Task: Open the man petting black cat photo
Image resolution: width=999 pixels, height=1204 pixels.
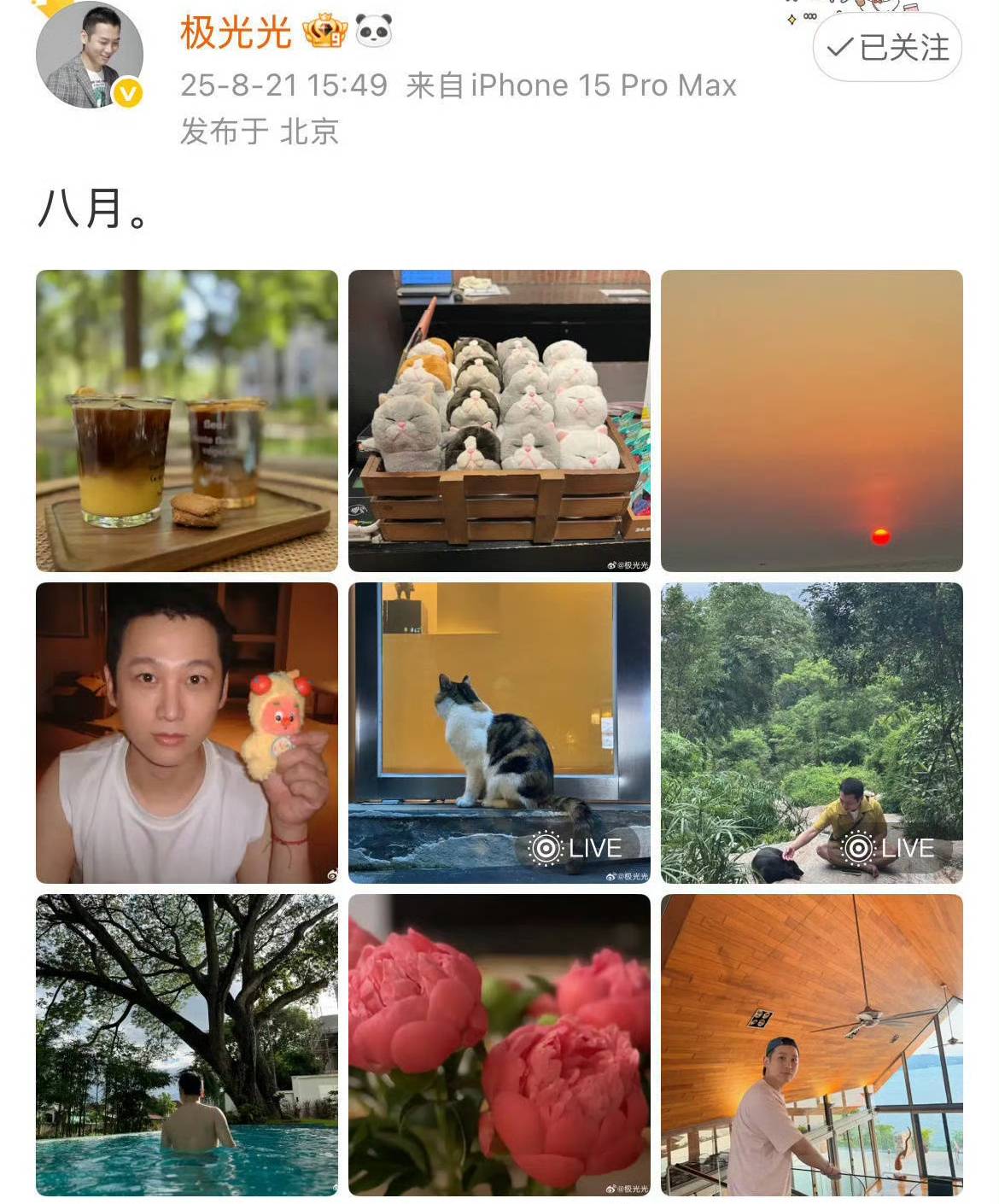Action: pyautogui.click(x=812, y=733)
